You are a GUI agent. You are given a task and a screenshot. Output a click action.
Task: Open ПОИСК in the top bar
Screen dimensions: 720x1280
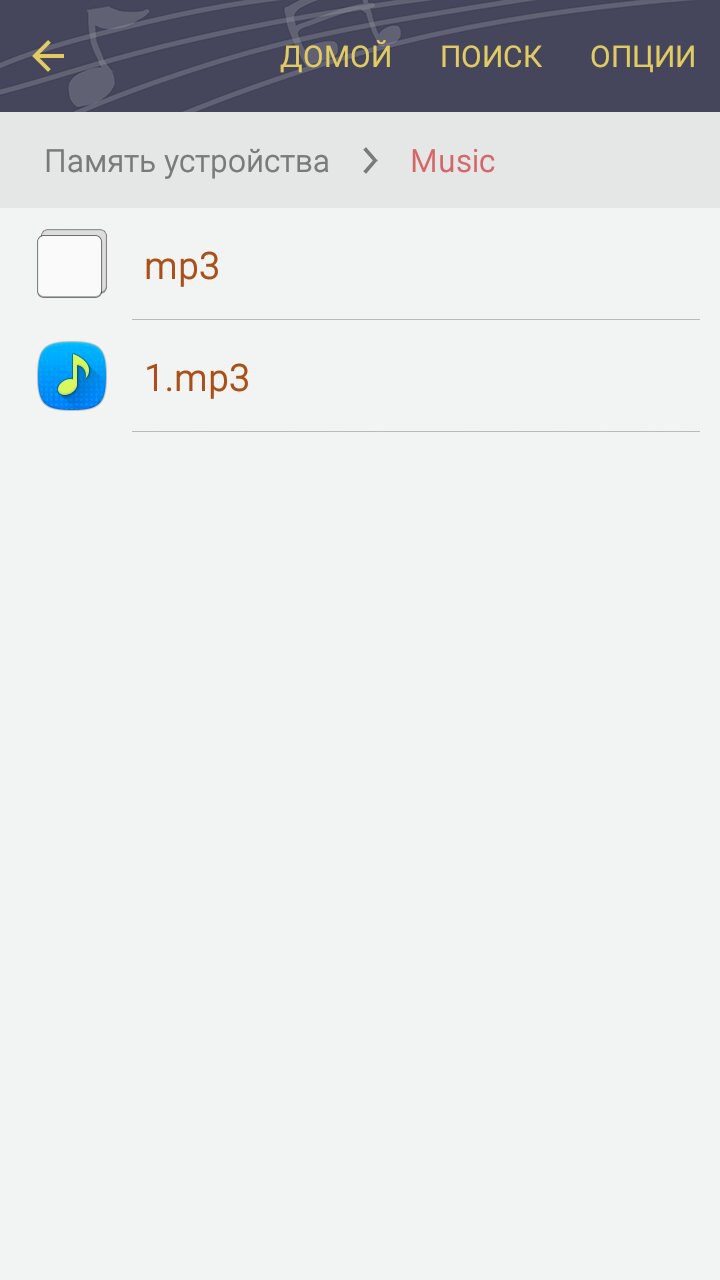pos(491,57)
